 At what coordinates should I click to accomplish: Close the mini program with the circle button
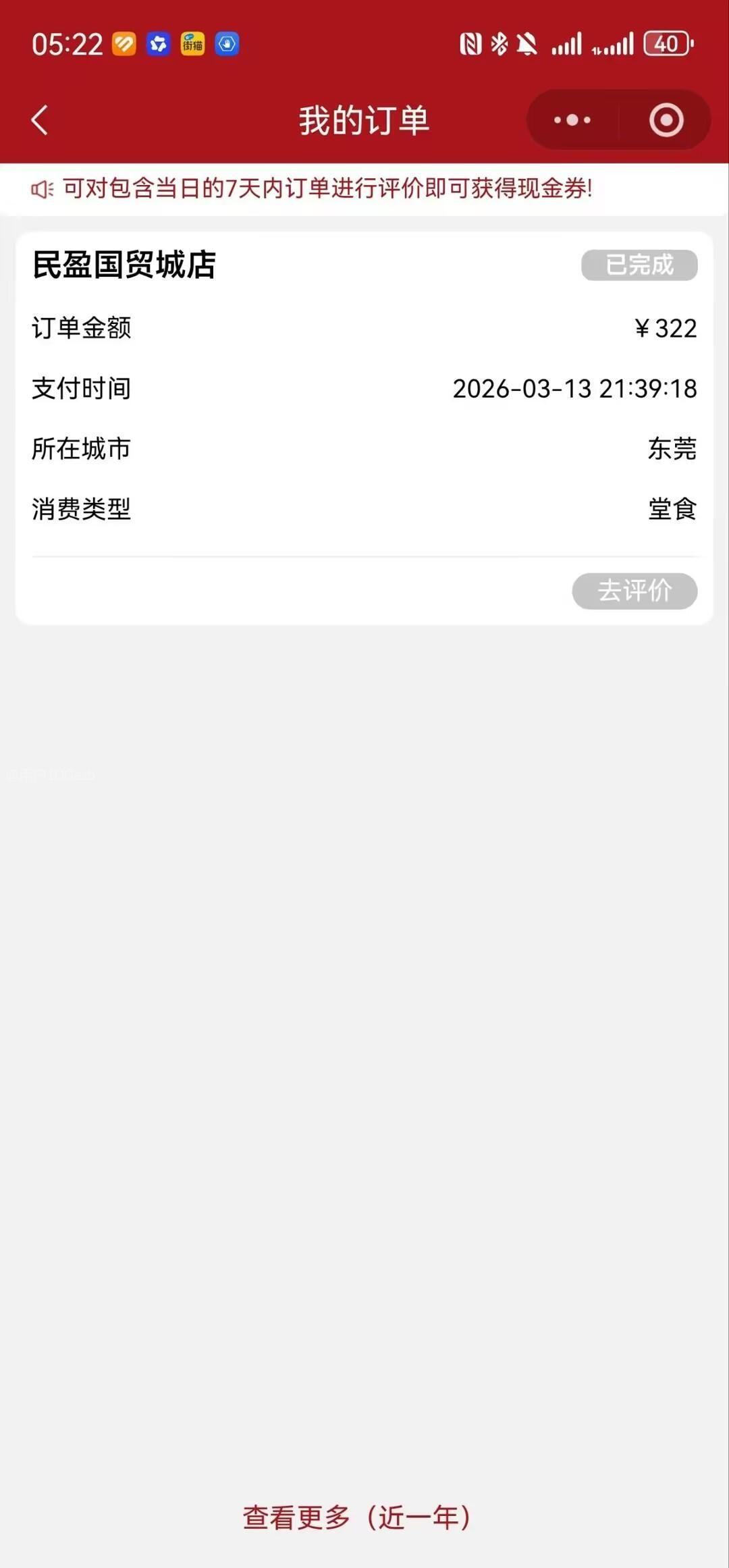[x=666, y=121]
